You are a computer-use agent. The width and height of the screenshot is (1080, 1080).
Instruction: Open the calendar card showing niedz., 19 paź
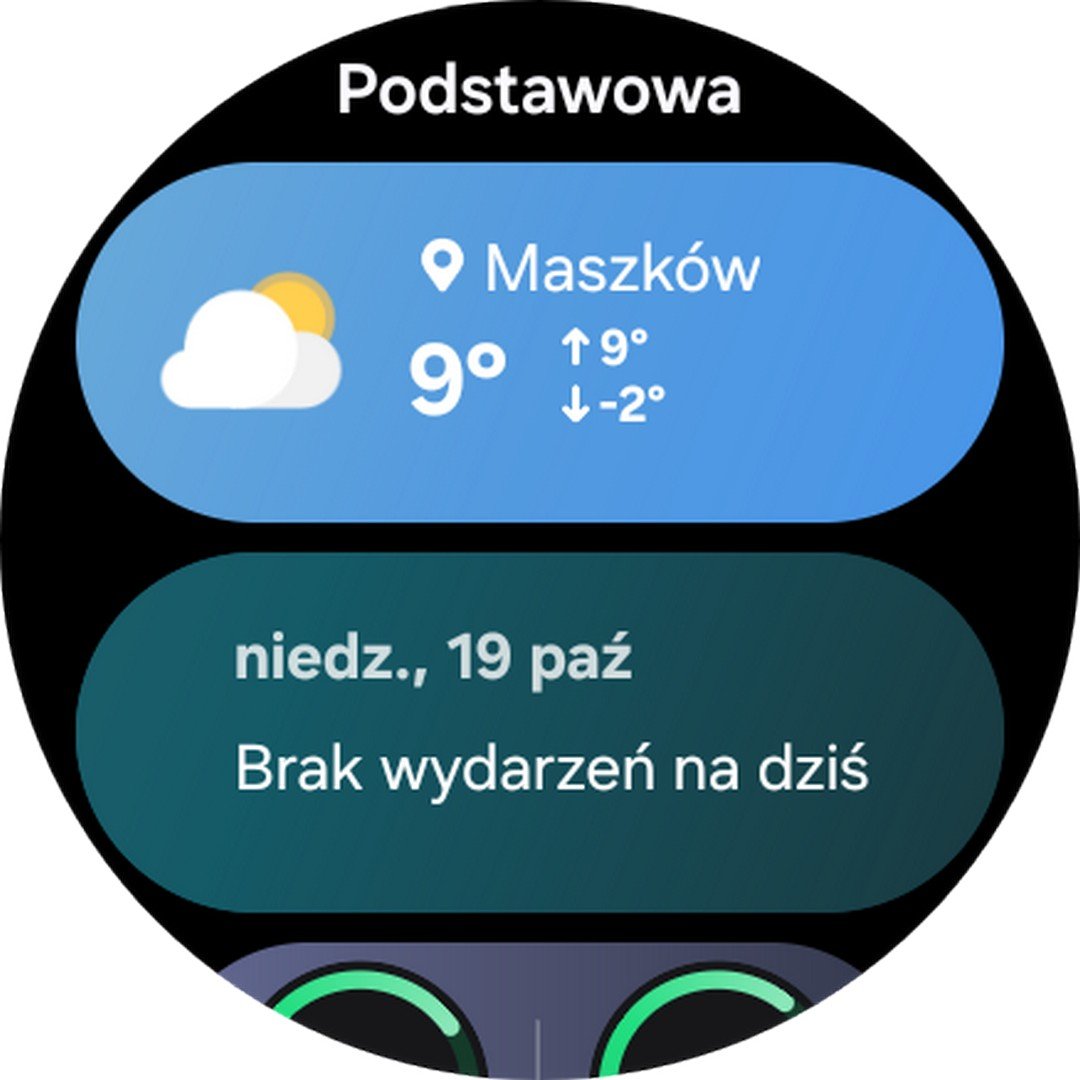(x=540, y=730)
